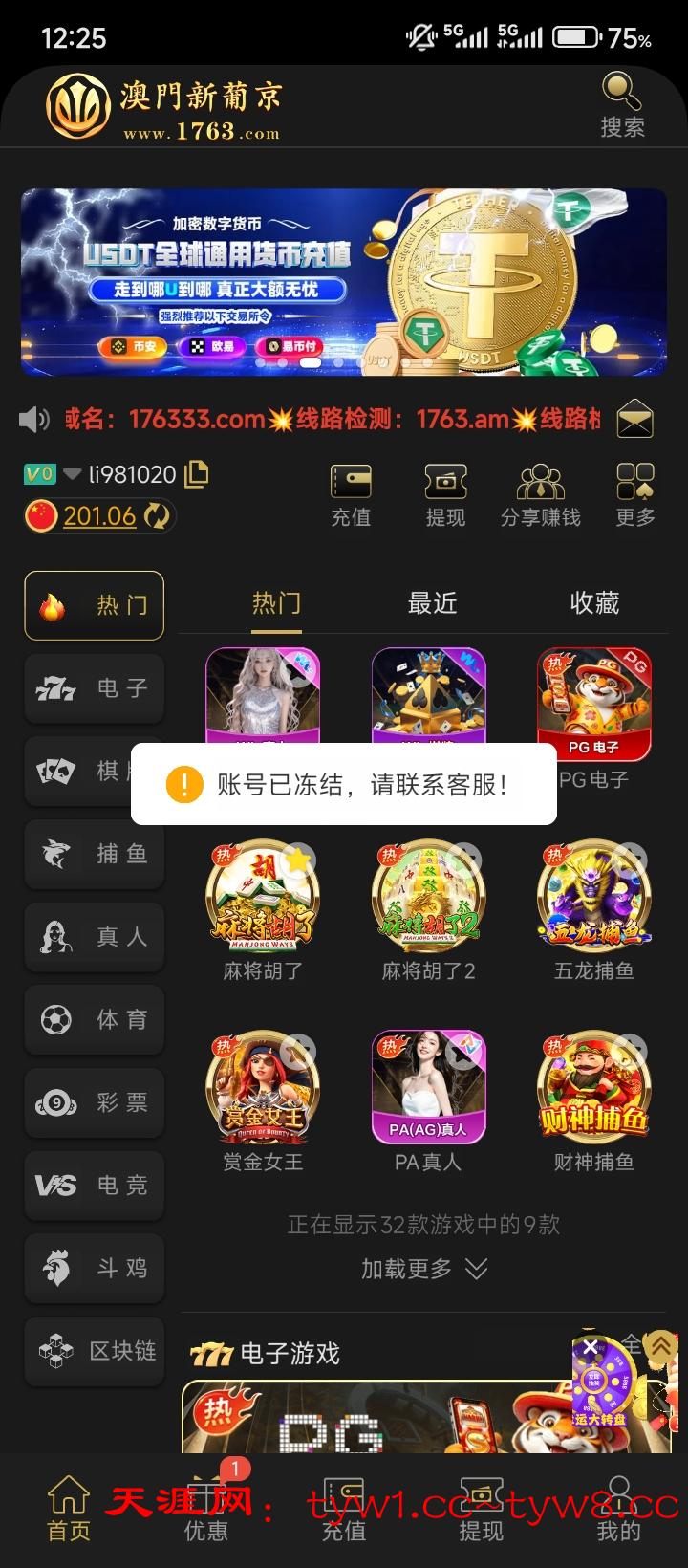The width and height of the screenshot is (688, 1568).
Task: Open the 赏金女王 game
Action: tap(263, 1089)
